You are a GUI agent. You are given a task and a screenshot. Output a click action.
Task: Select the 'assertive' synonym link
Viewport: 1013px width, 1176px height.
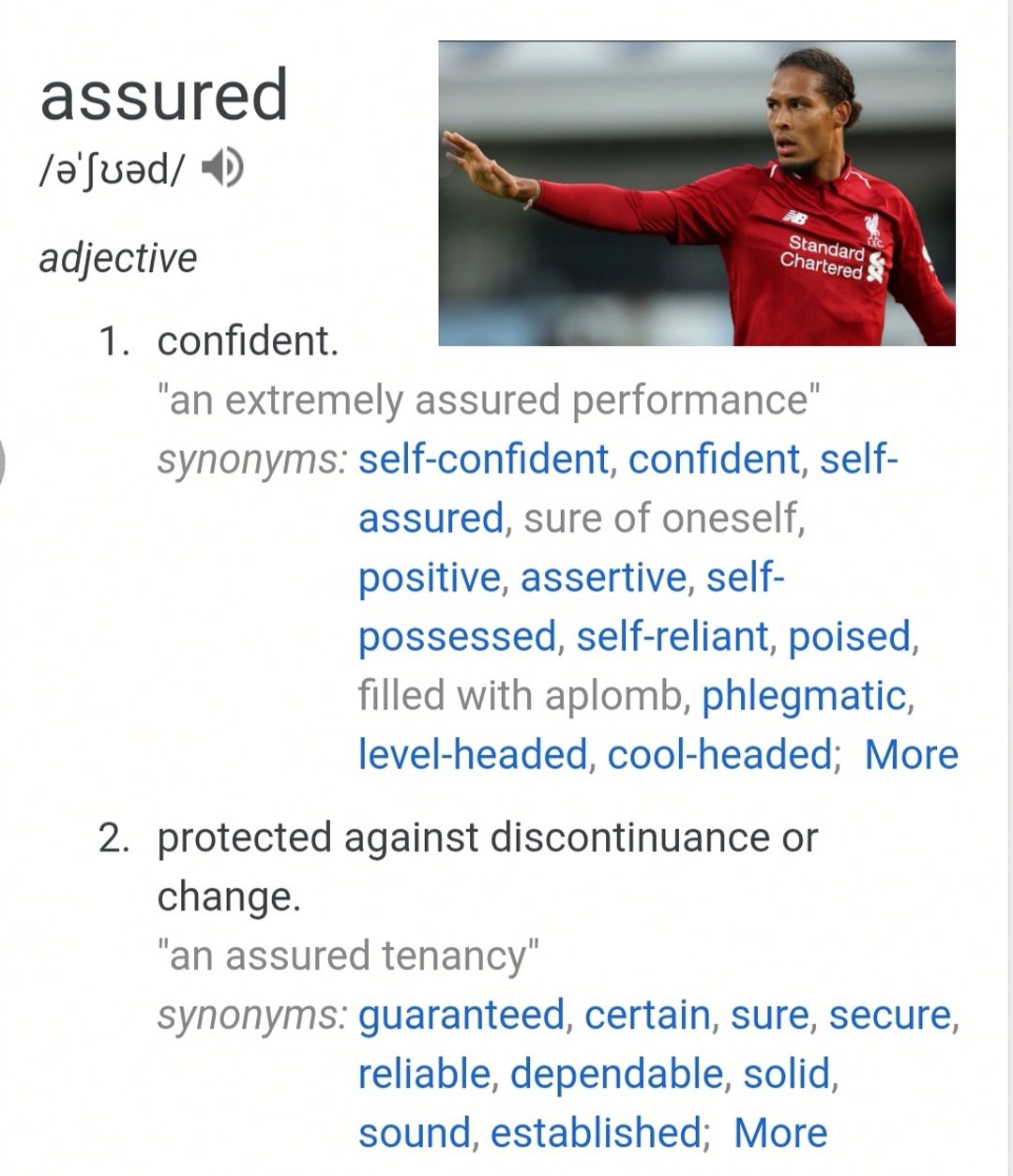(605, 578)
